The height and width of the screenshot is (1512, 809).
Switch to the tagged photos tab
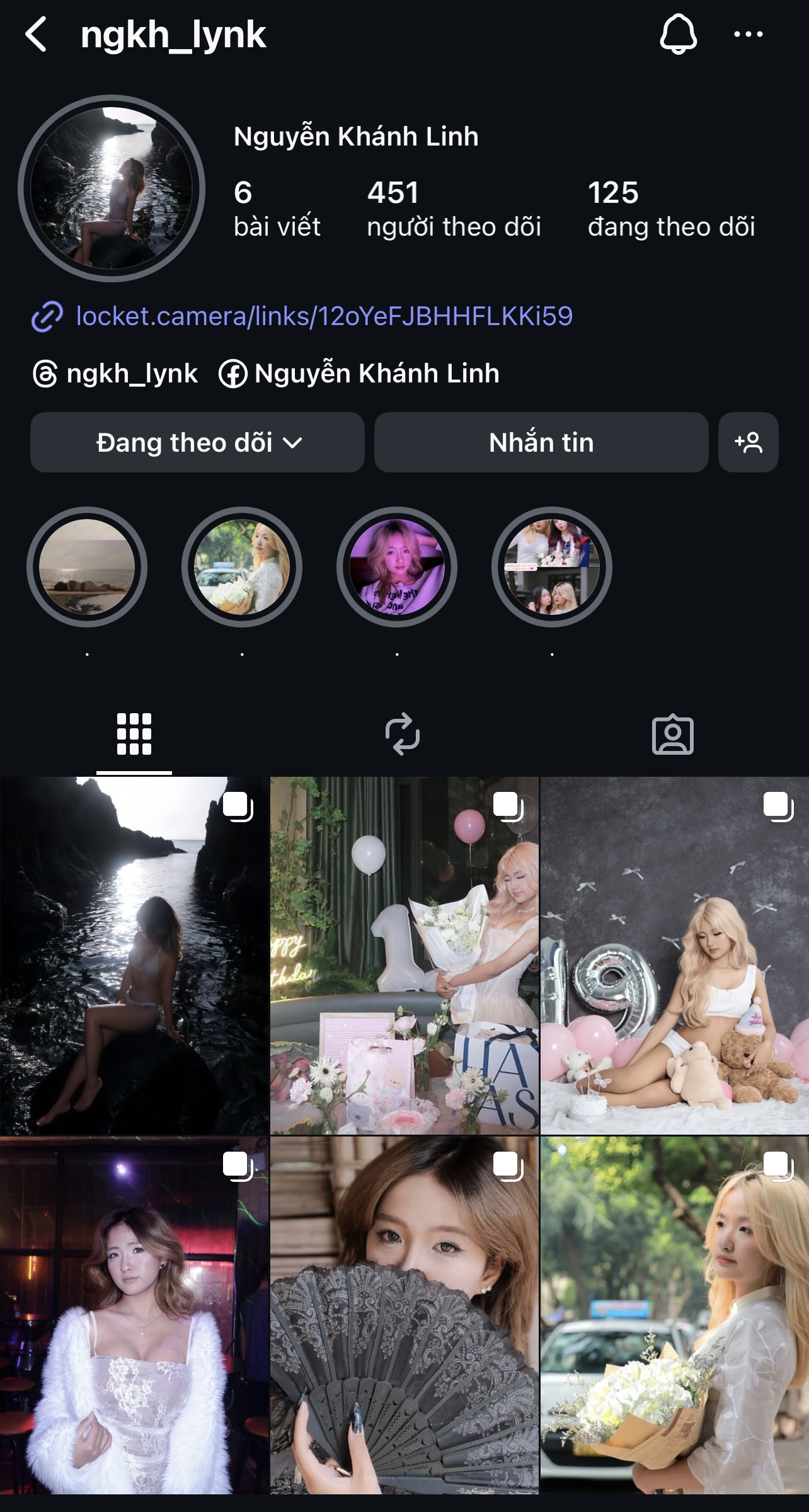click(x=672, y=735)
